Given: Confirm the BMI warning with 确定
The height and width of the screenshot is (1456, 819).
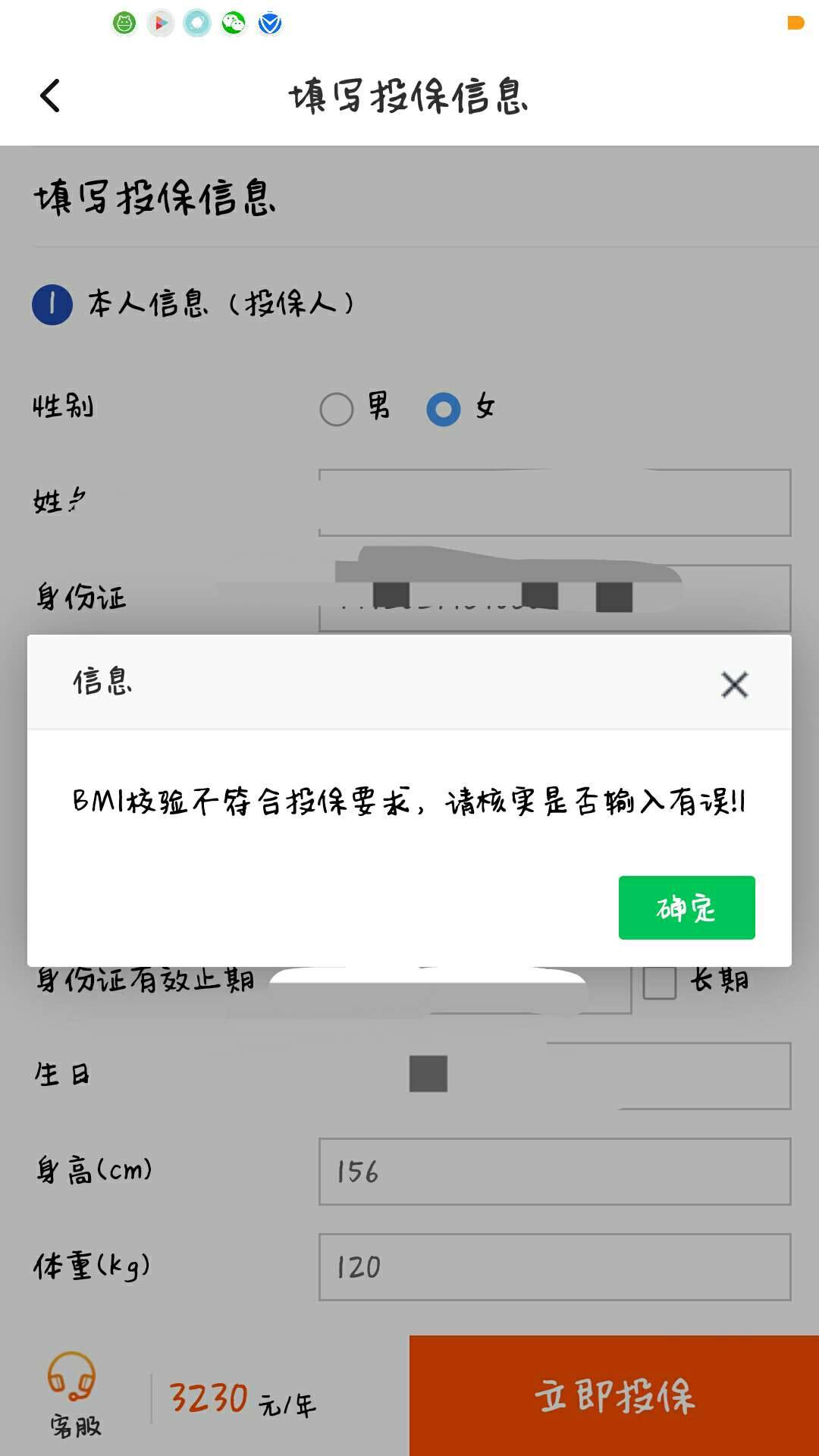Looking at the screenshot, I should 686,908.
